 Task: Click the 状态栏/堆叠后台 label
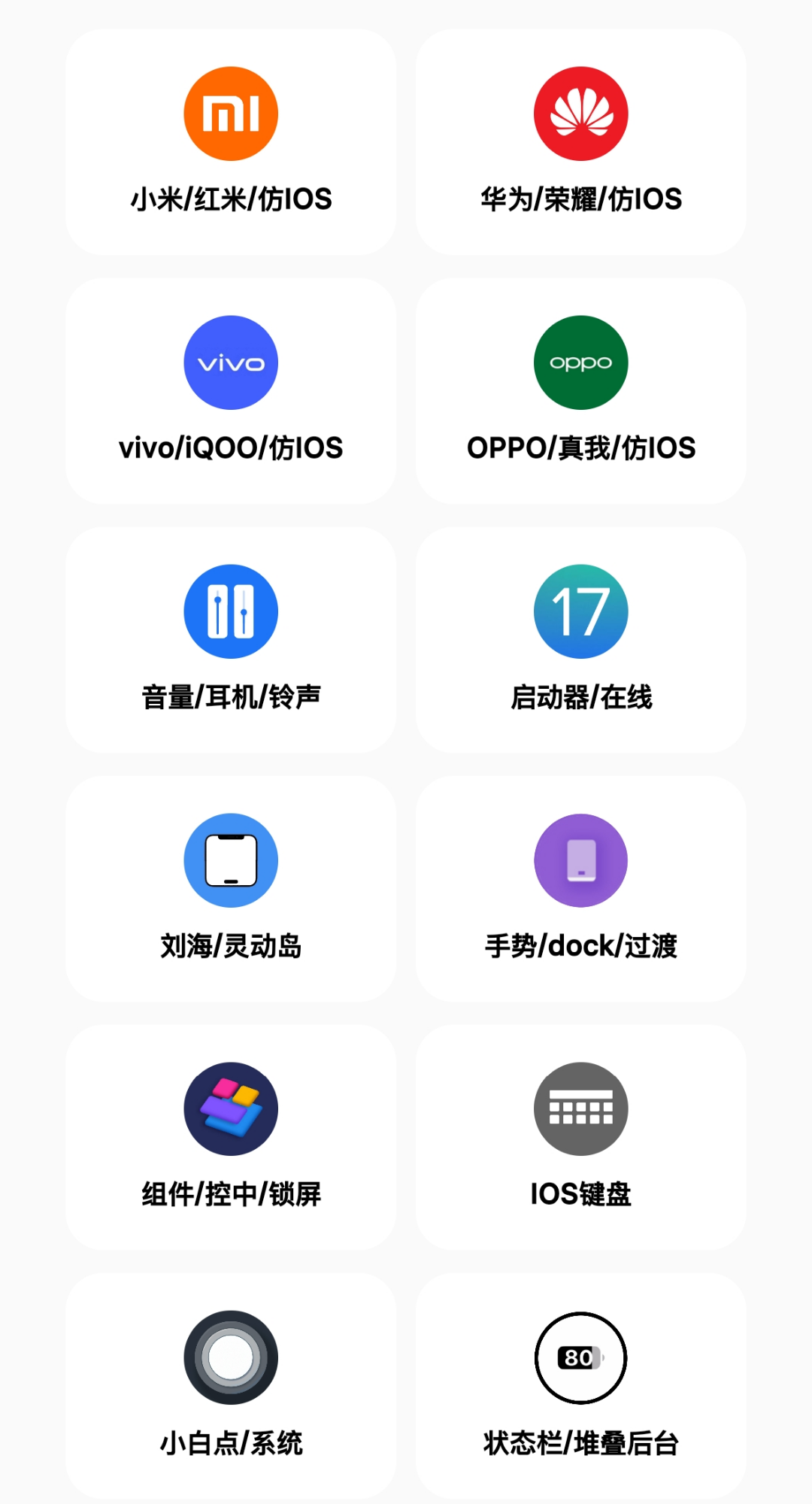pos(580,1443)
